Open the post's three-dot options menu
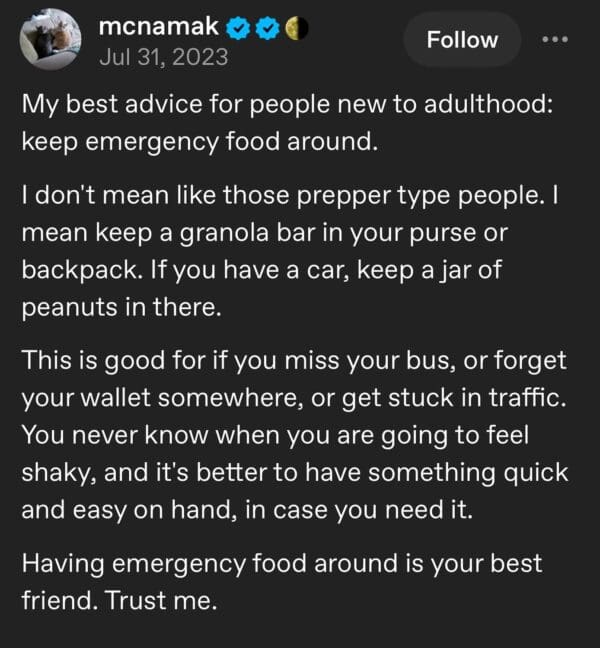Screen dimensions: 600x648 pyautogui.click(x=553, y=40)
